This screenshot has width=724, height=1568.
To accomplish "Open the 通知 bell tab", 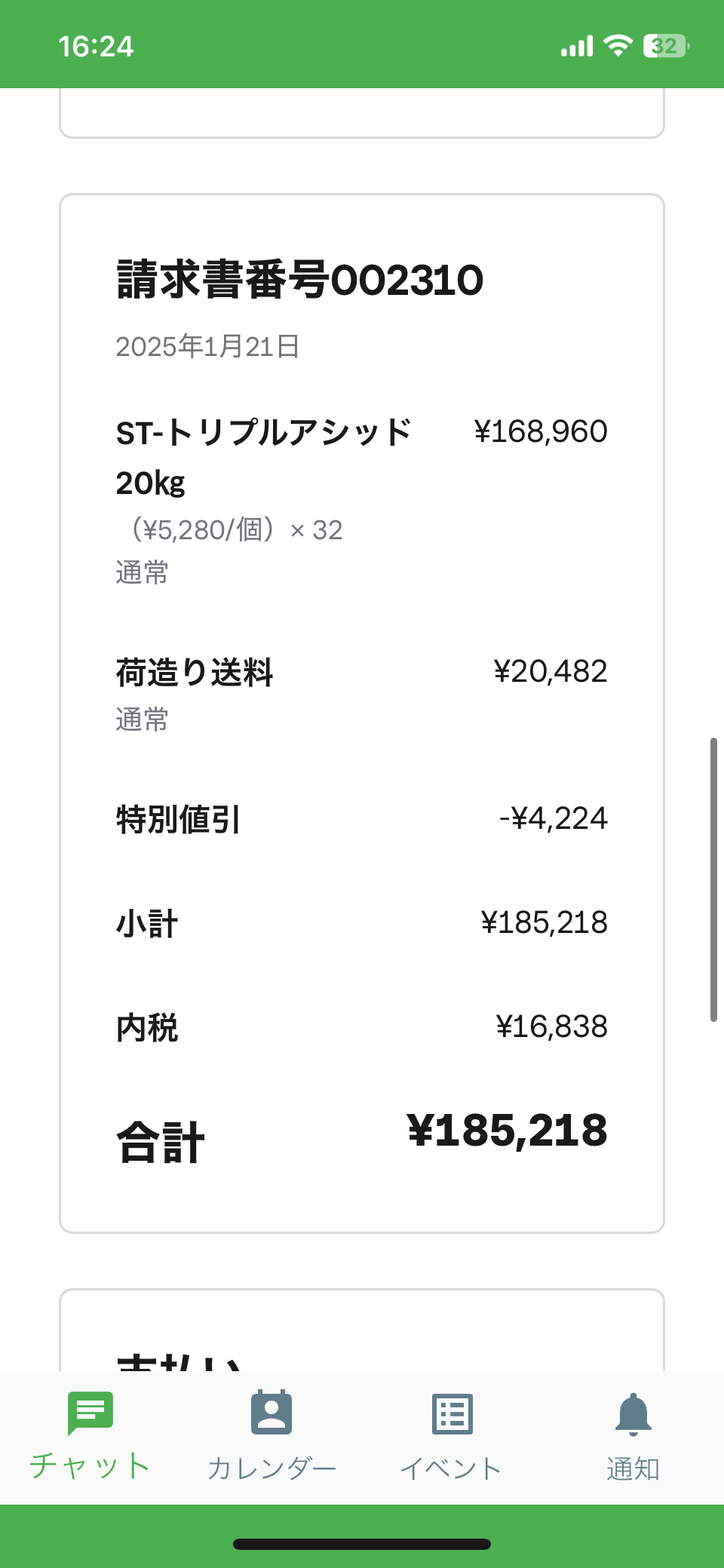I will [x=633, y=1436].
